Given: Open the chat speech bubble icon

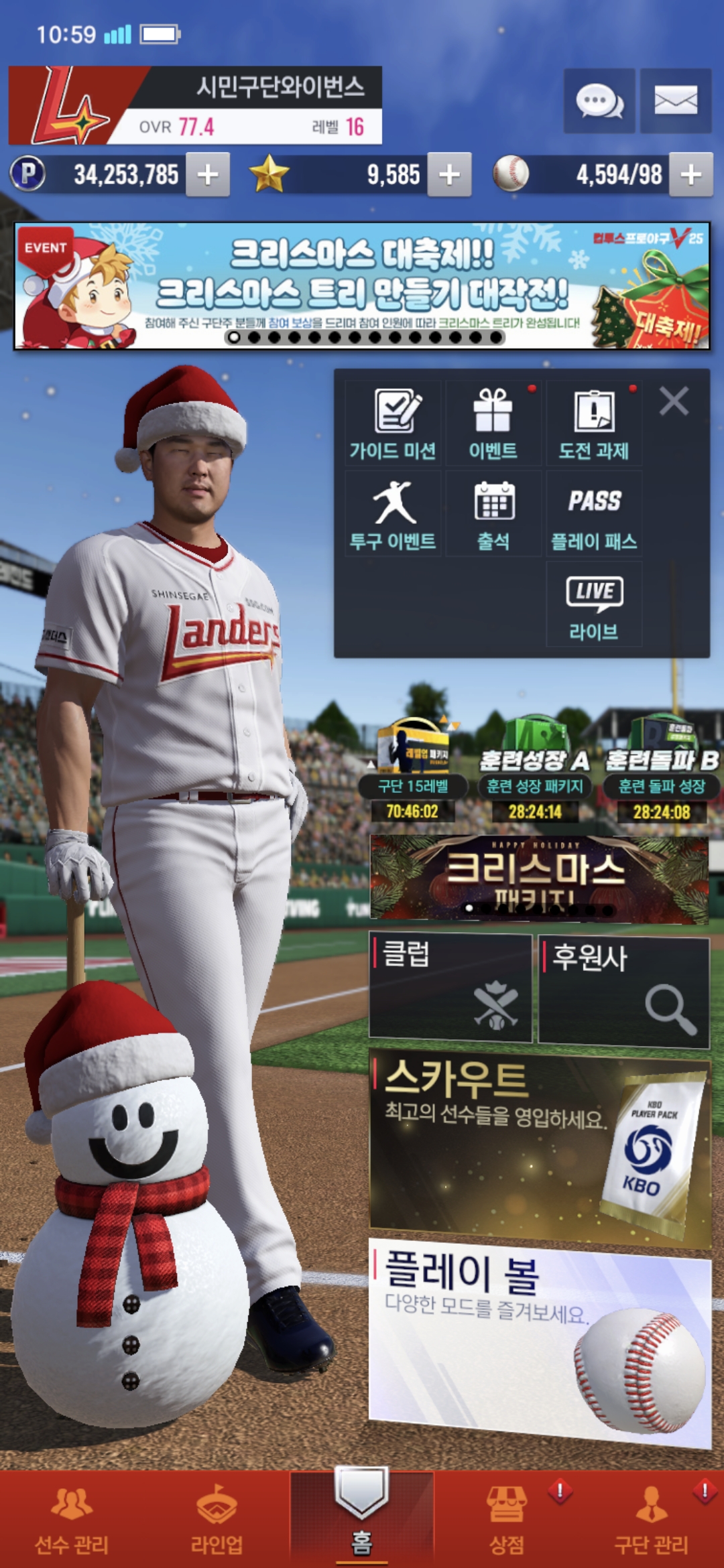Looking at the screenshot, I should [x=599, y=101].
